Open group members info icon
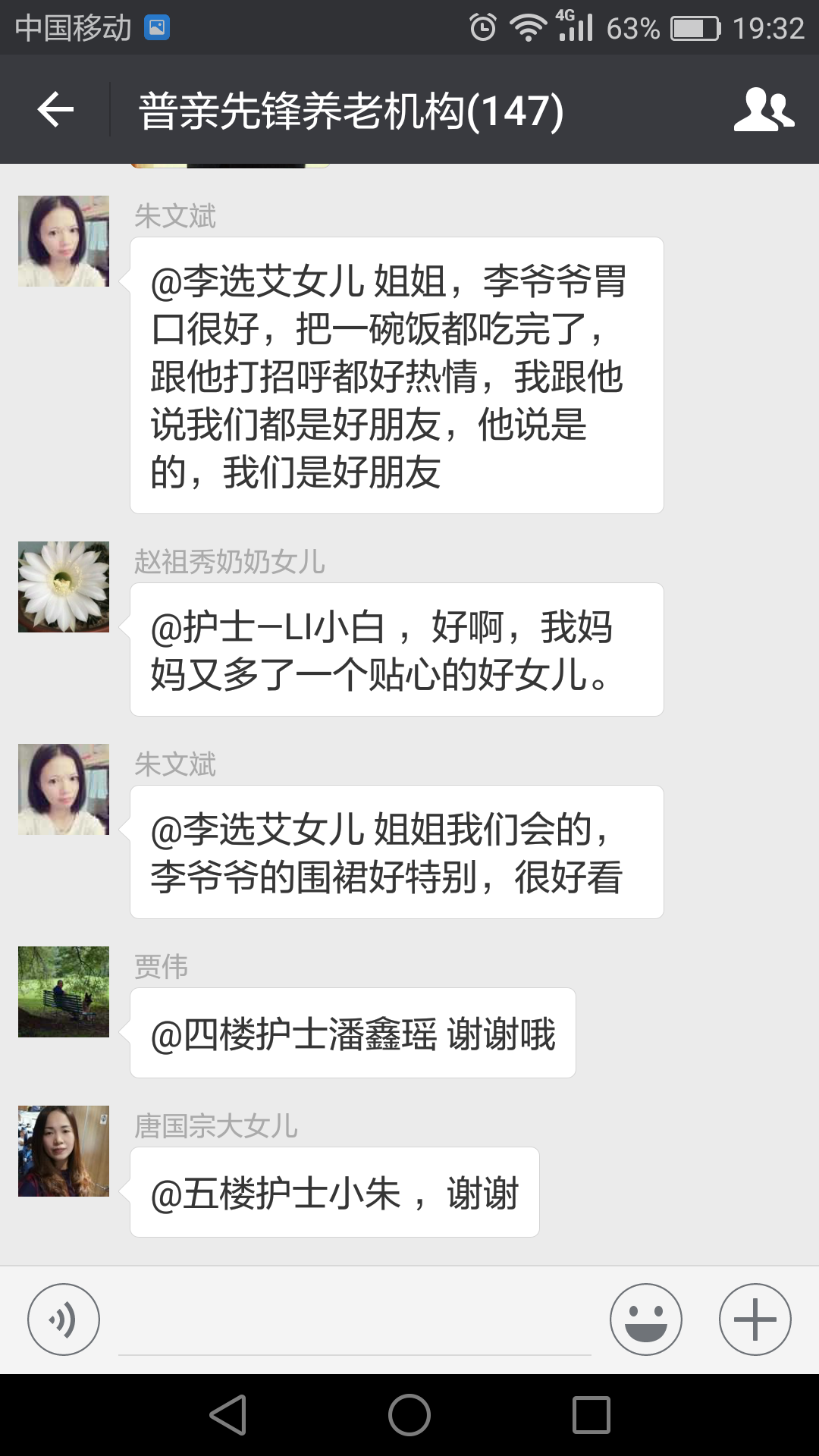Image resolution: width=819 pixels, height=1456 pixels. pos(763,110)
